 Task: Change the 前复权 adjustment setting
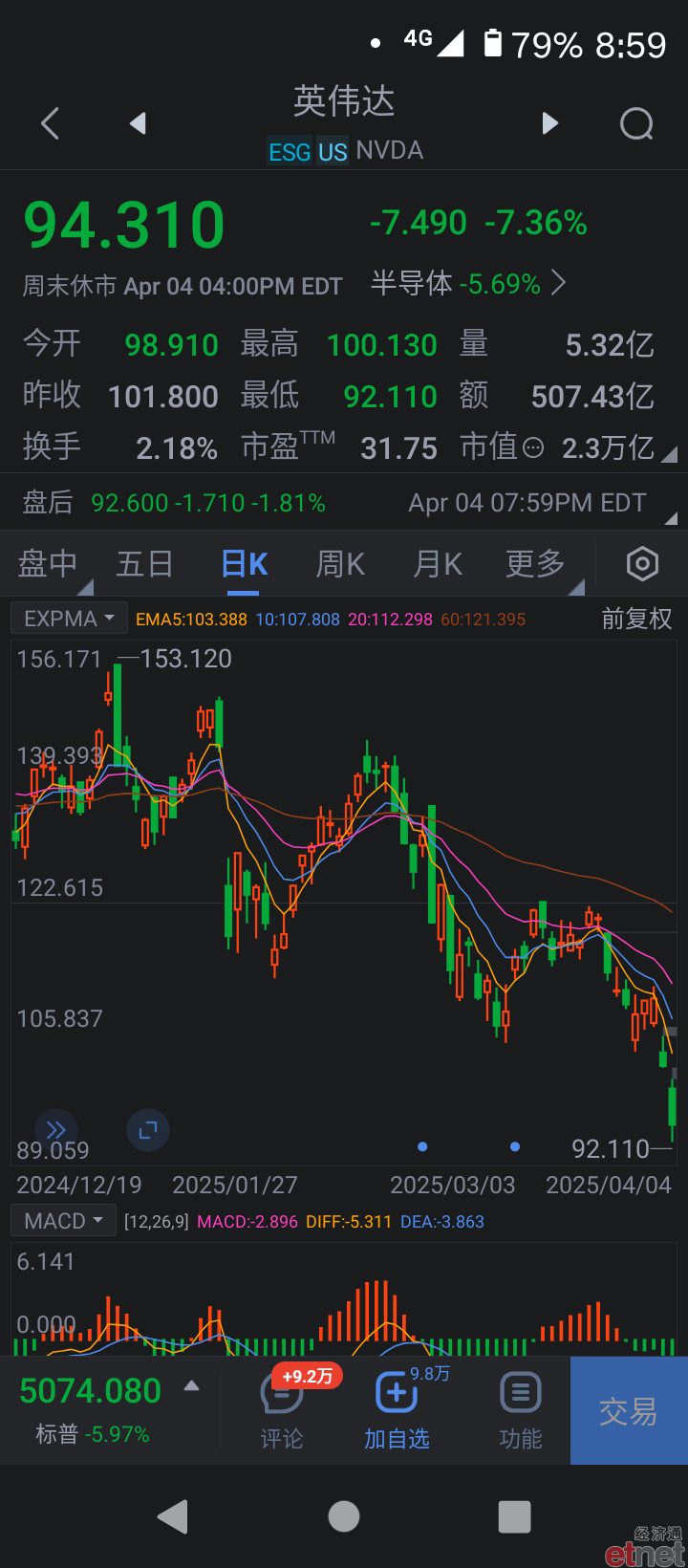click(636, 619)
